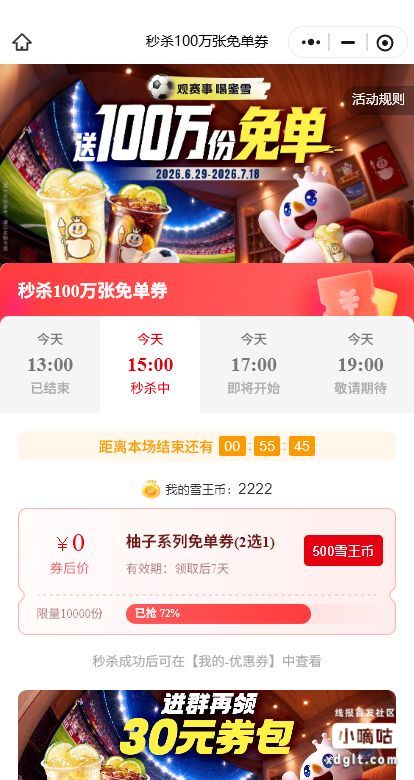The height and width of the screenshot is (780, 414).
Task: Open 活动规则 activity rules
Action: [378, 99]
